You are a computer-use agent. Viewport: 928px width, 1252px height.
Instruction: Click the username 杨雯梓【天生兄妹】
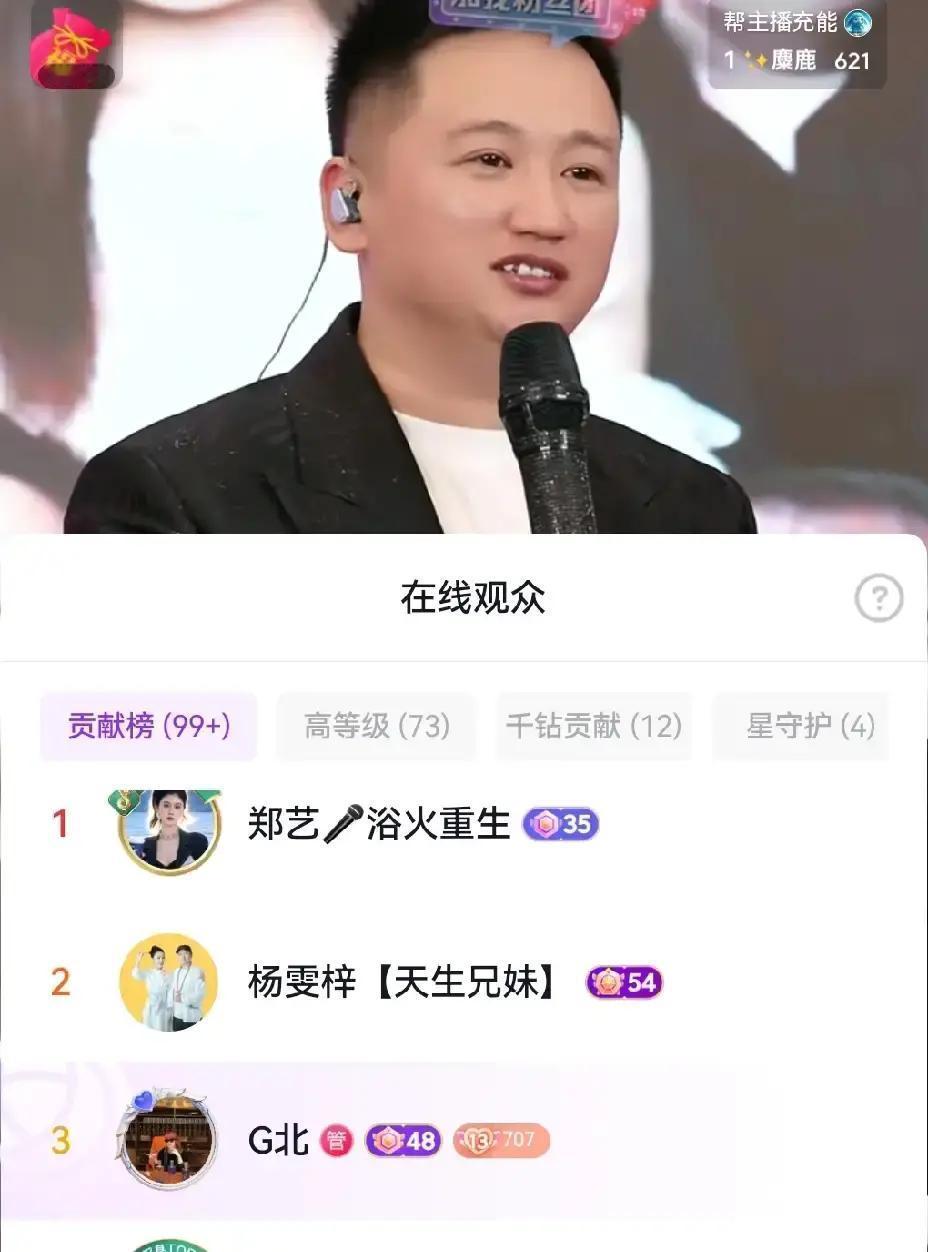tap(401, 984)
